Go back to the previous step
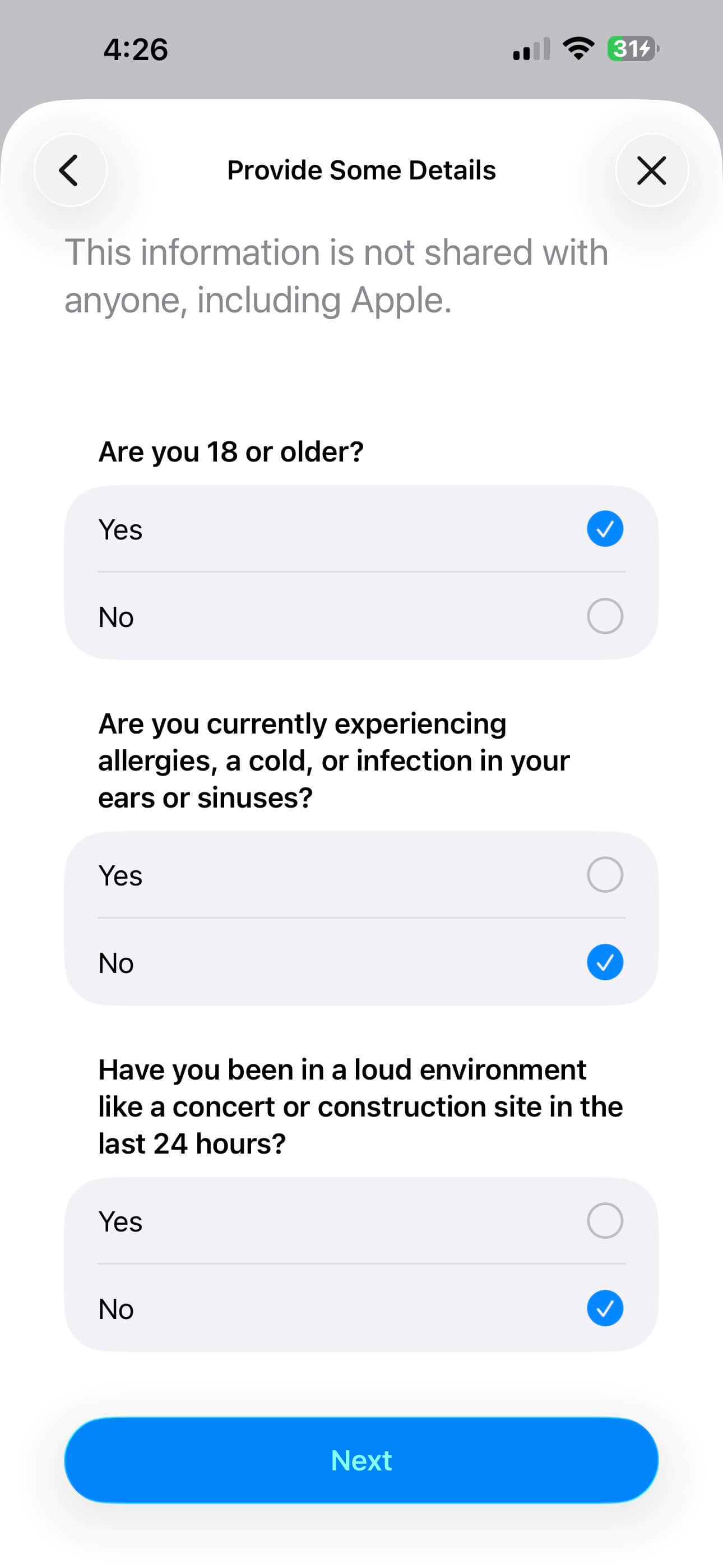723x1568 pixels. pos(70,170)
